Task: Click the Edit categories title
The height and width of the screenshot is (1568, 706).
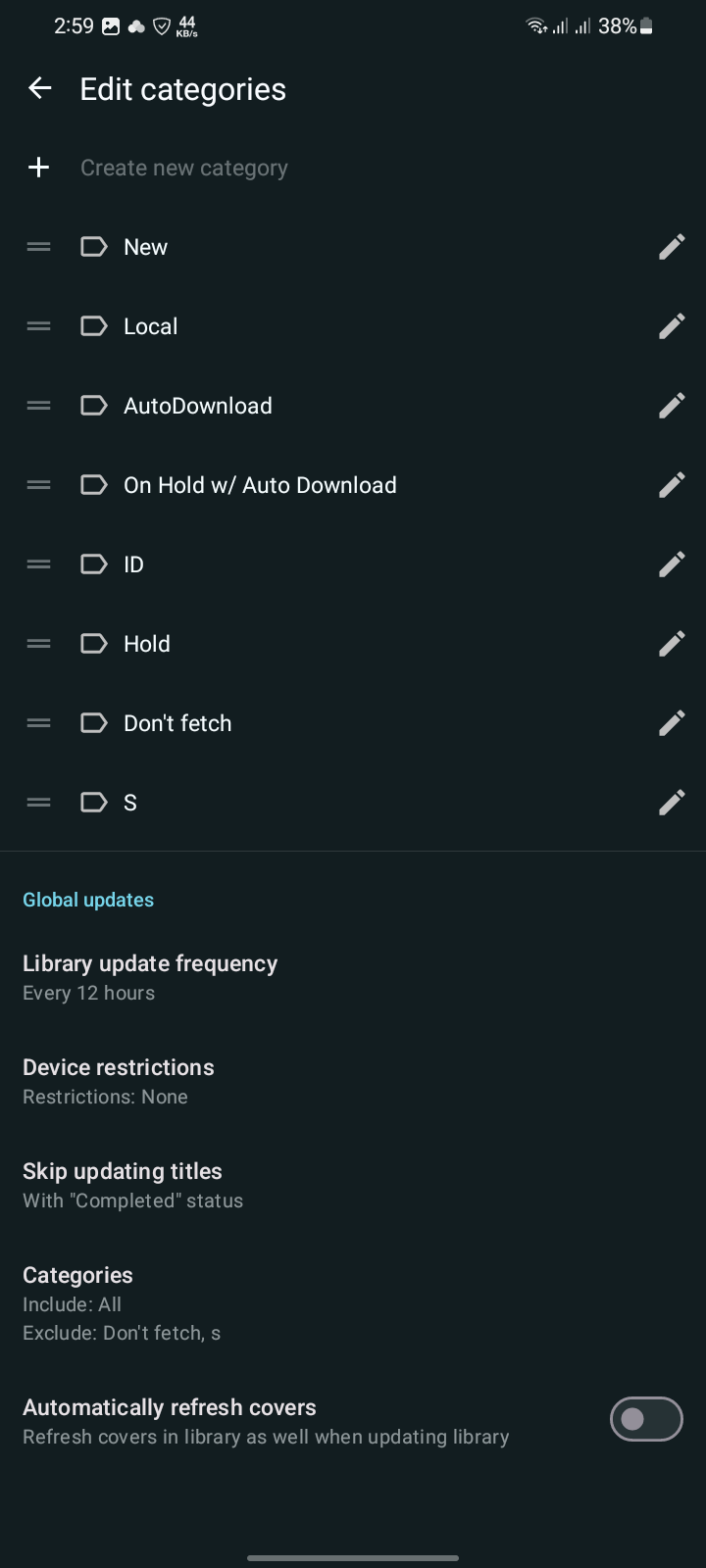Action: 182,88
